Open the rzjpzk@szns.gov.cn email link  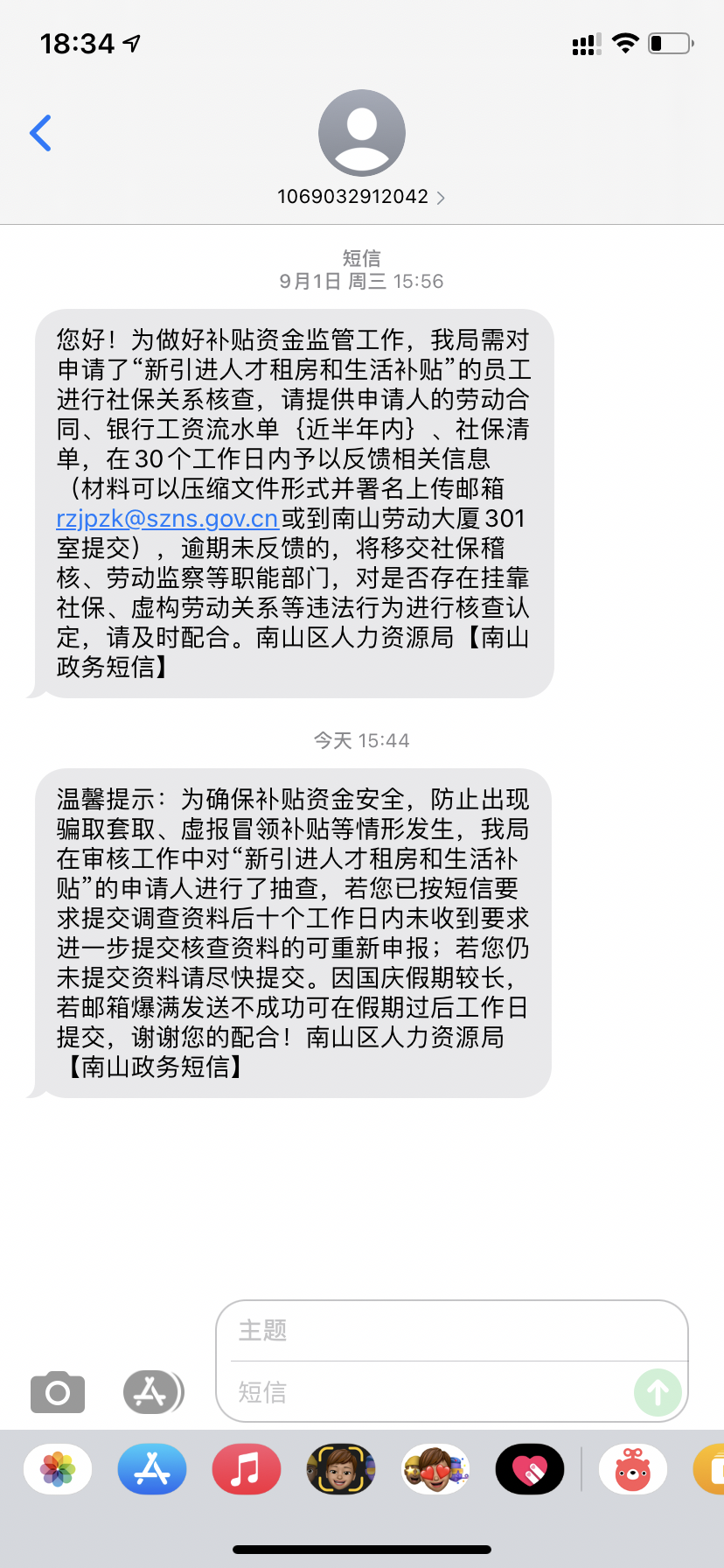pos(167,518)
